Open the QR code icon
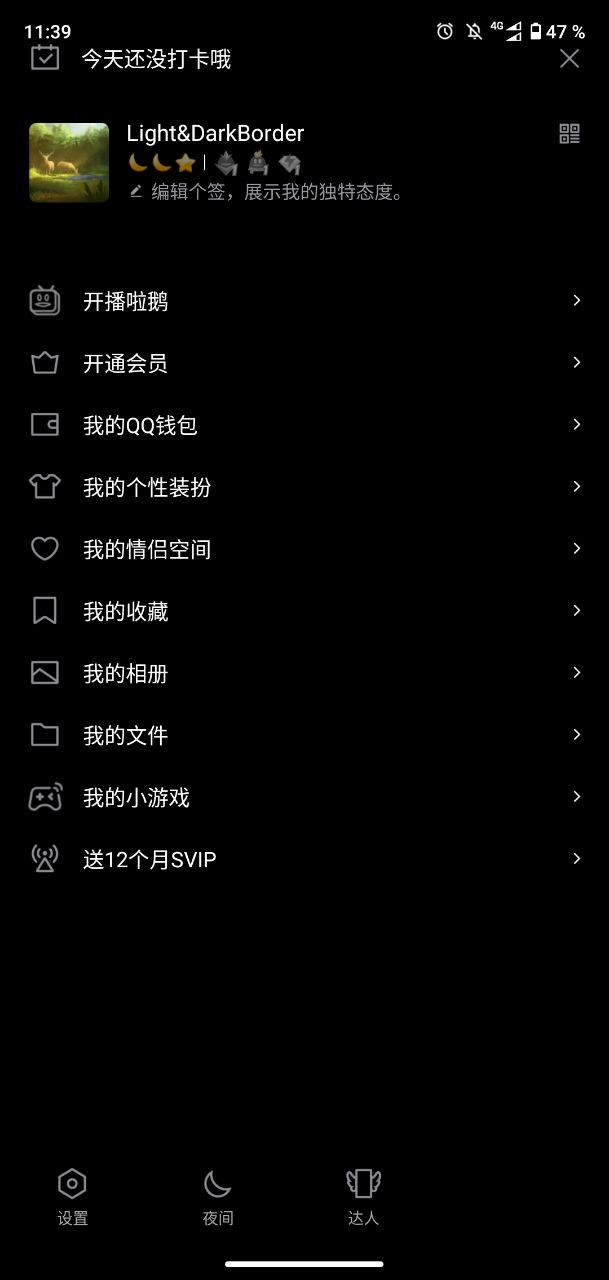Viewport: 609px width, 1280px height. (x=570, y=134)
